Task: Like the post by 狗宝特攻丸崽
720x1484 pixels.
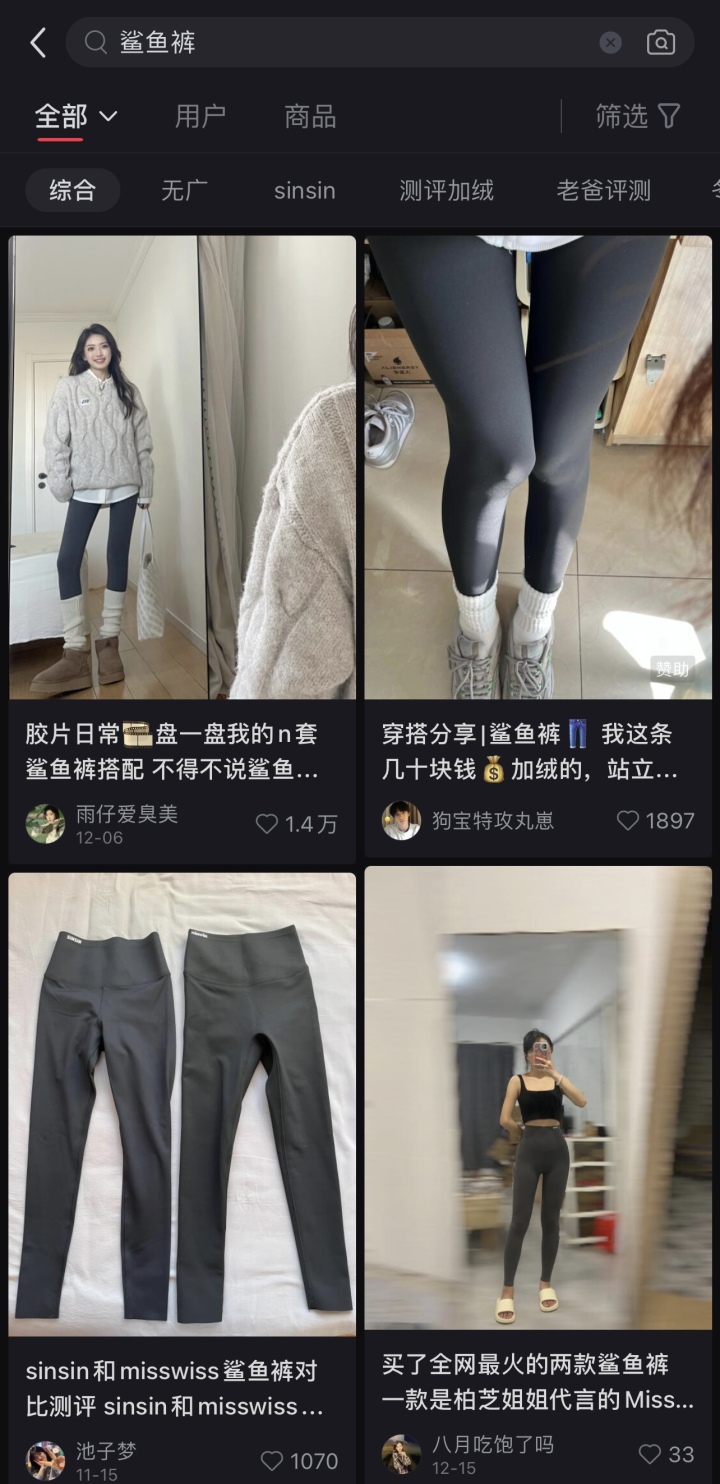Action: [628, 821]
